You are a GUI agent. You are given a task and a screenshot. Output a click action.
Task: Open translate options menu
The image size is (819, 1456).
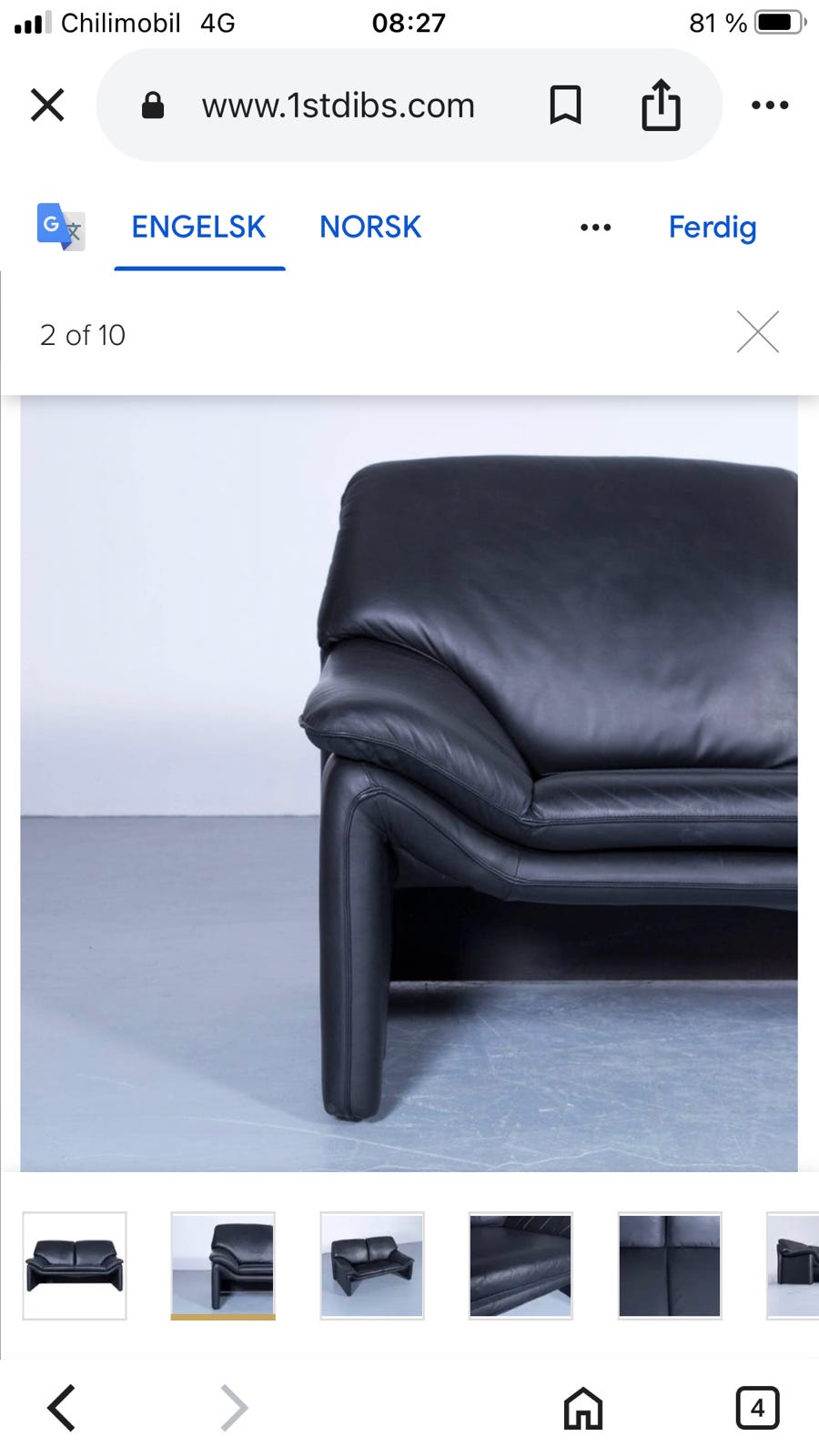coord(596,227)
